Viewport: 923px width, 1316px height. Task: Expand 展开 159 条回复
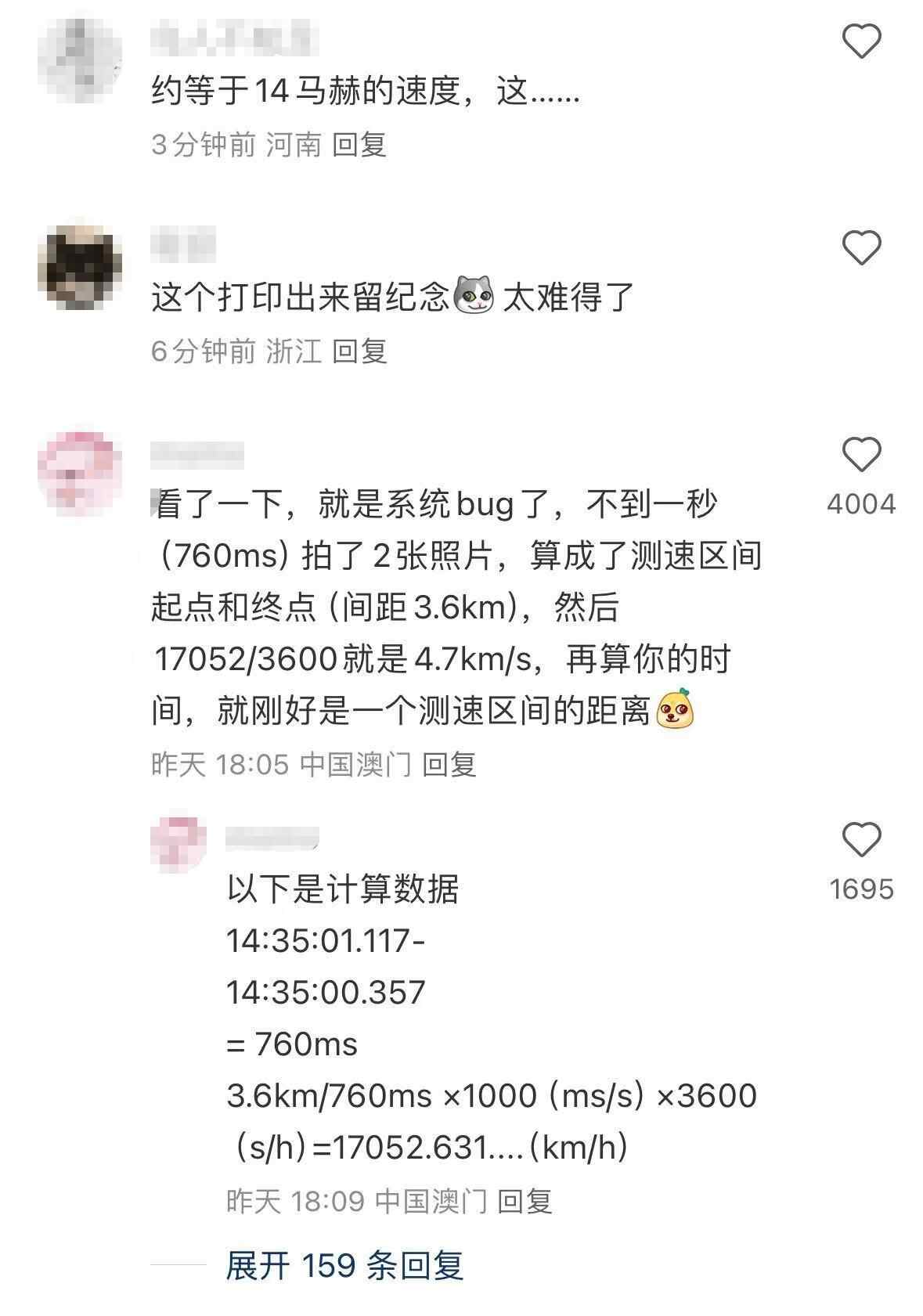[x=344, y=1265]
